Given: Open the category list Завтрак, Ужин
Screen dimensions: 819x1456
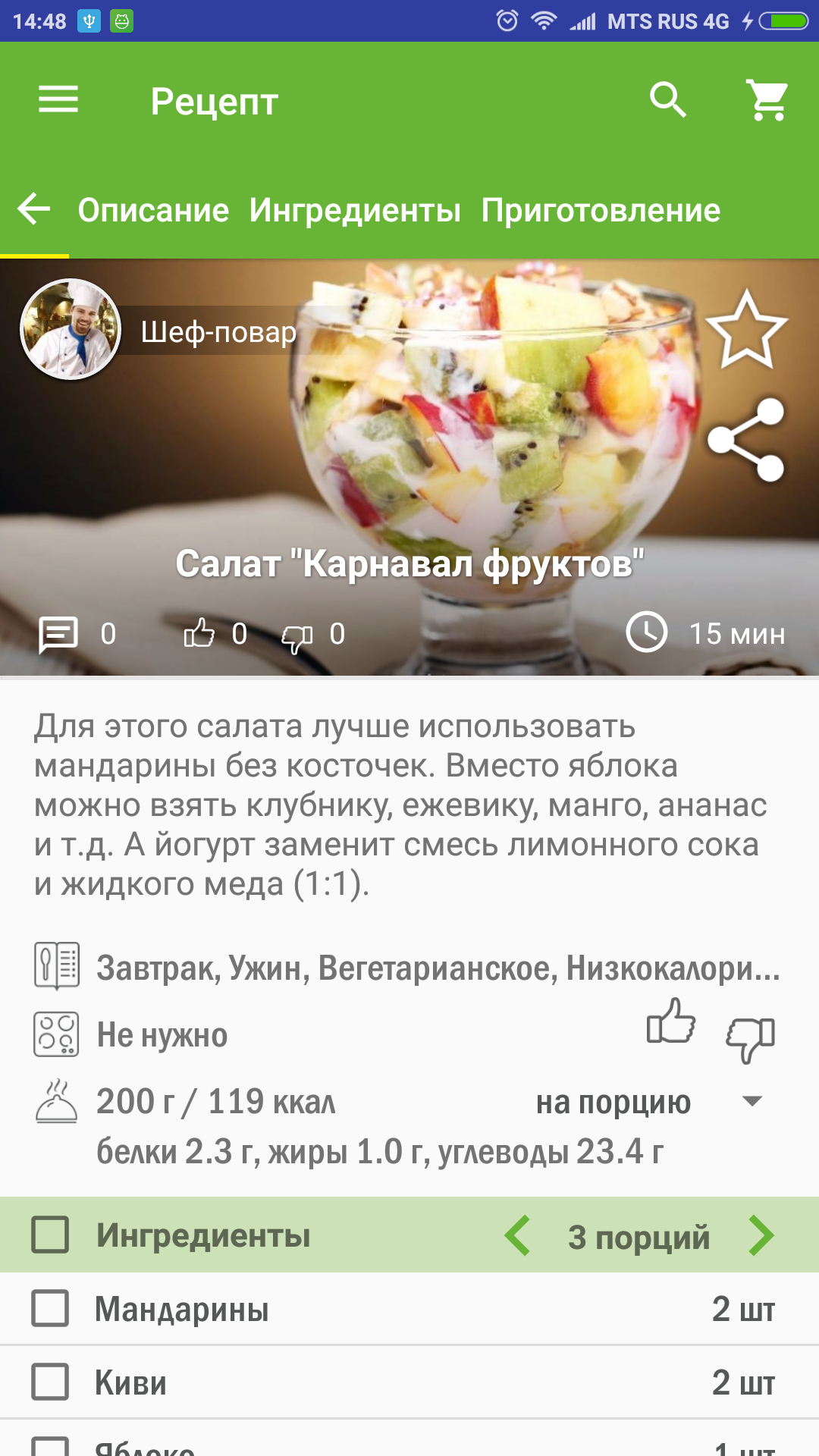Looking at the screenshot, I should click(438, 968).
